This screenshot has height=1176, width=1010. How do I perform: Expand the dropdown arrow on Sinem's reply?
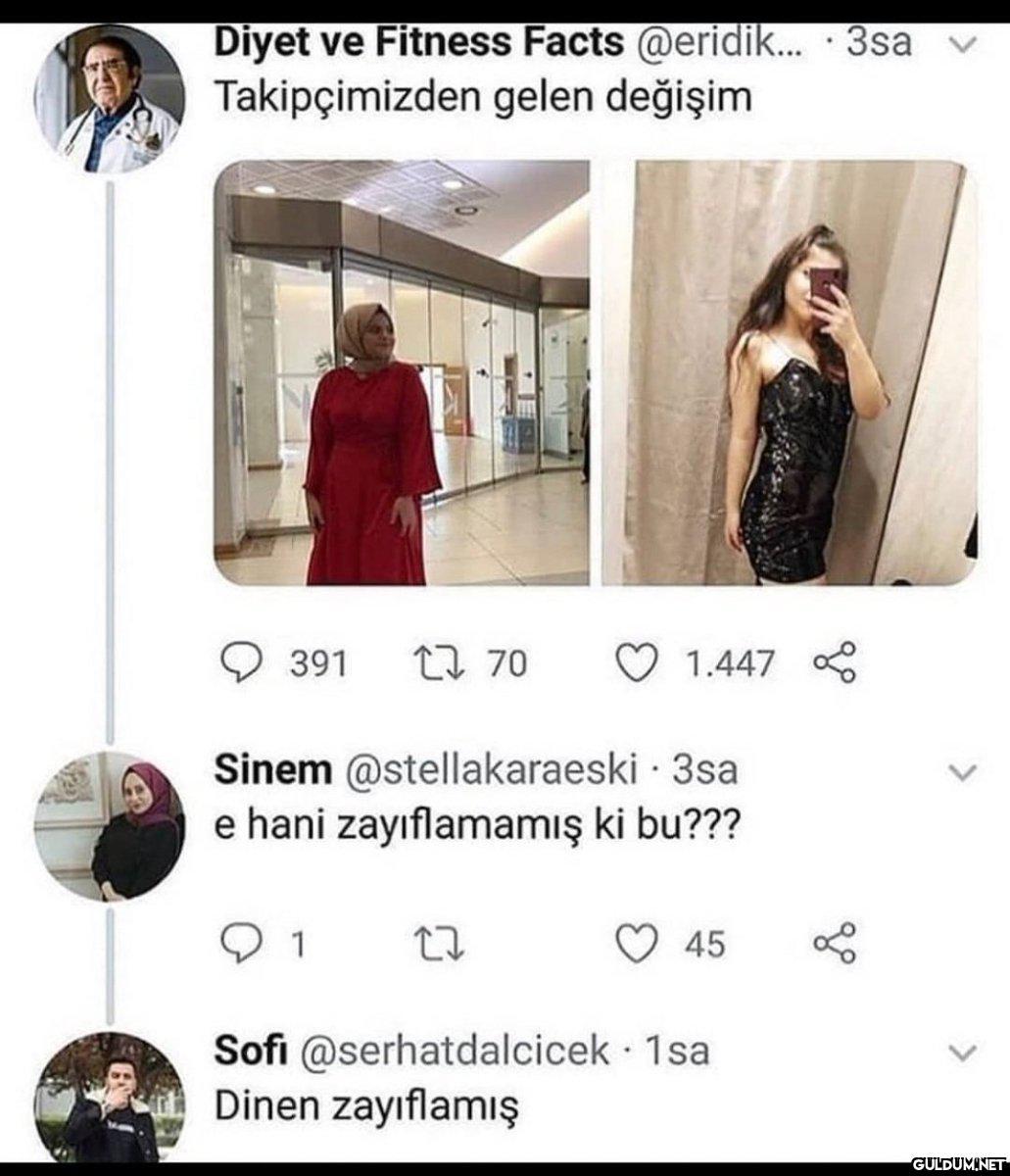point(964,772)
